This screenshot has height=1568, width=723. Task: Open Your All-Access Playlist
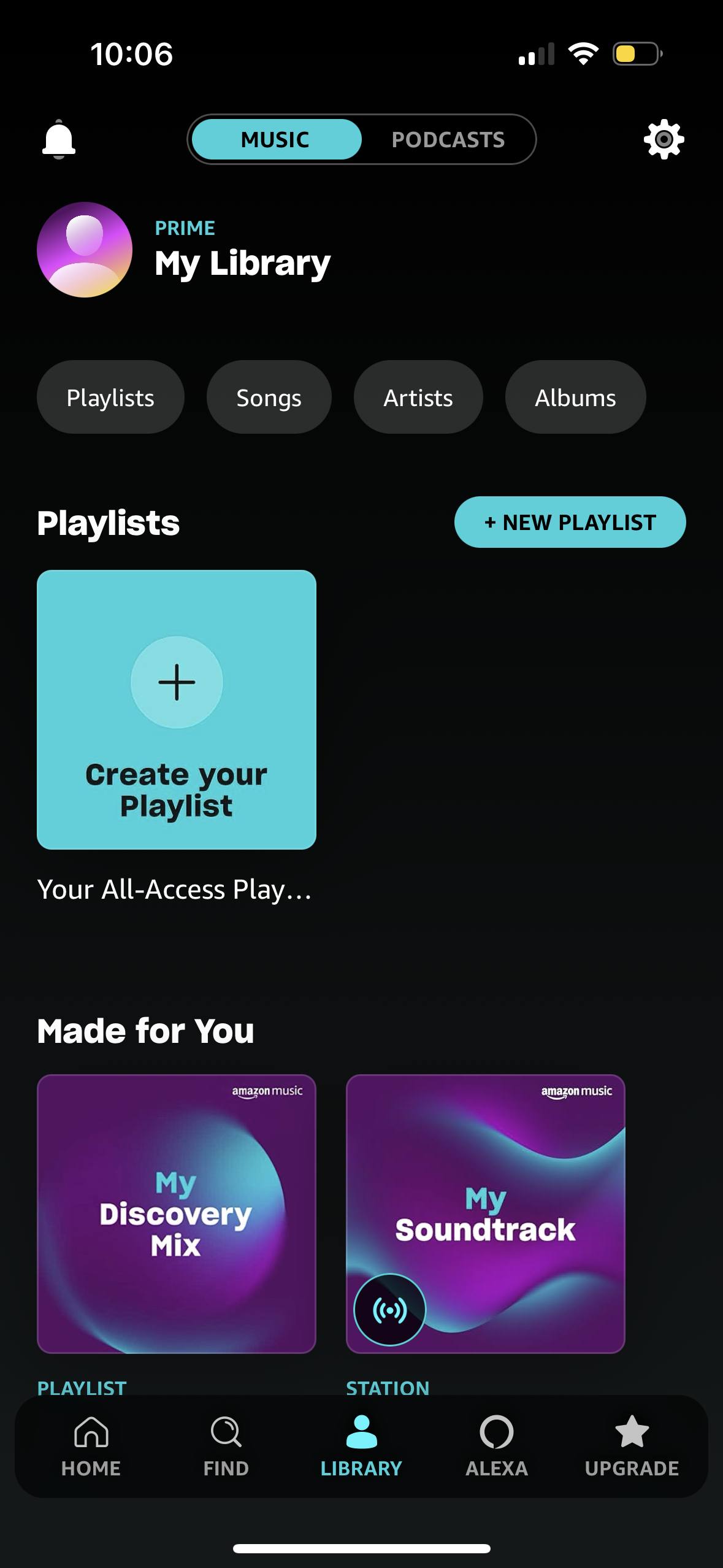point(175,890)
